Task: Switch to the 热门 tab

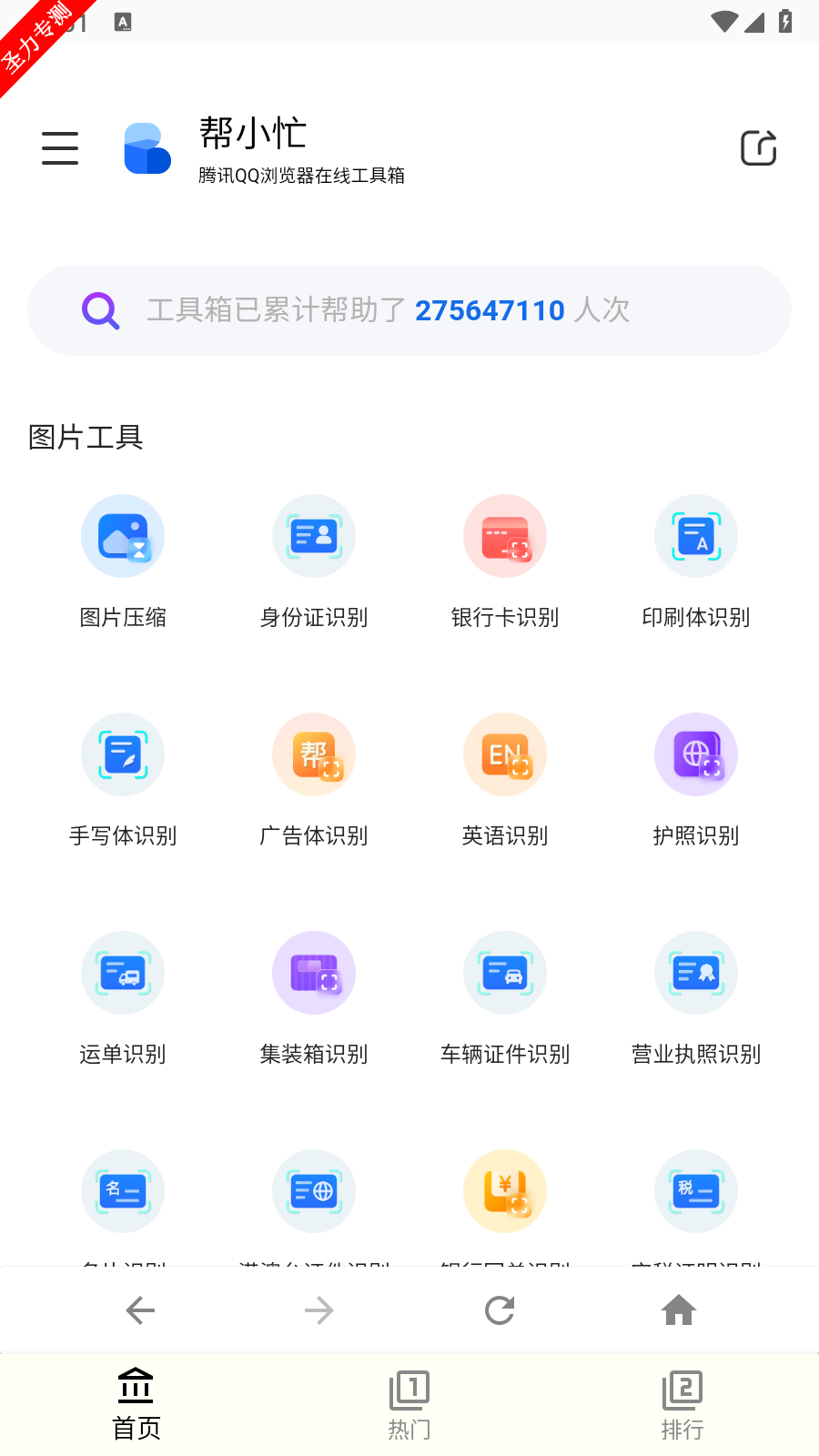Action: click(409, 1405)
